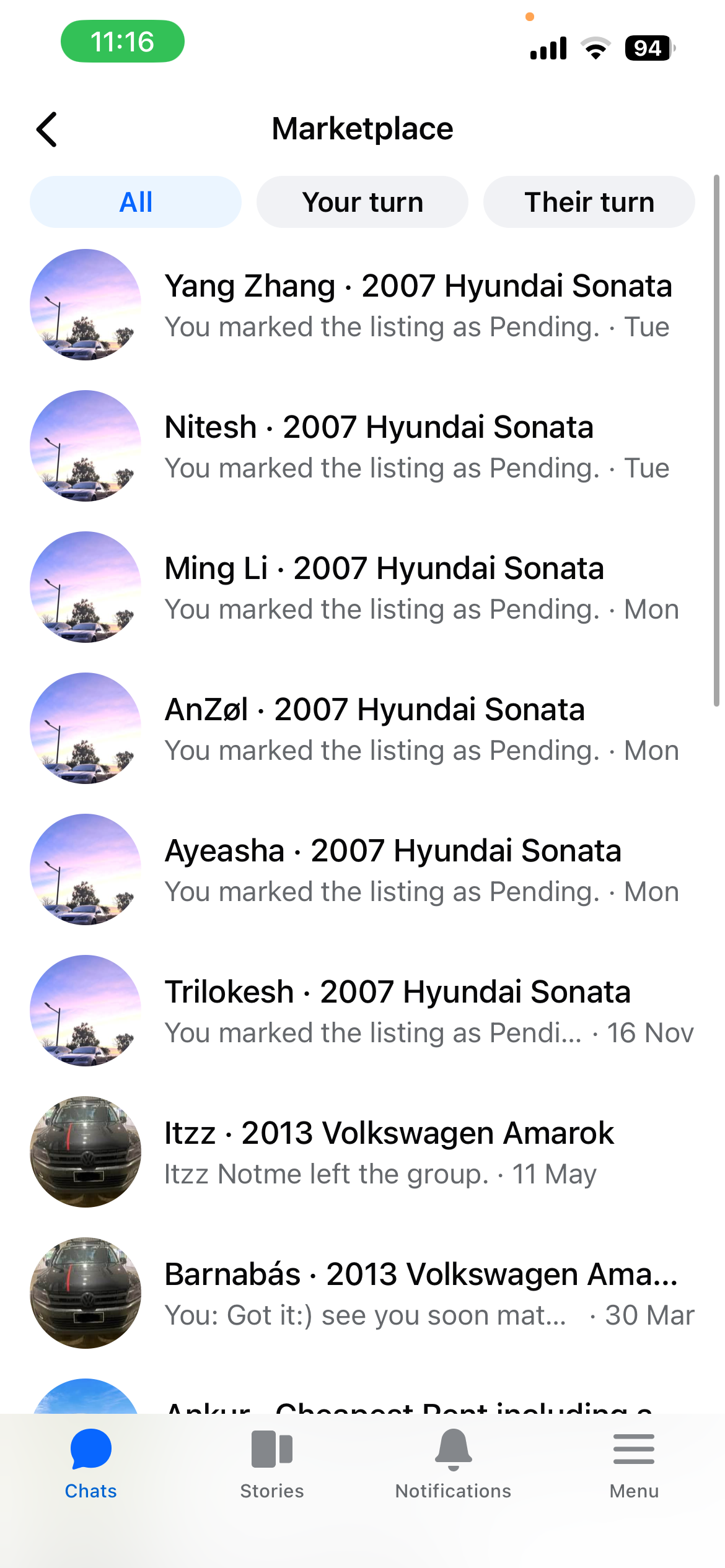Go back from Marketplace chats
The height and width of the screenshot is (1568, 725).
pos(47,129)
